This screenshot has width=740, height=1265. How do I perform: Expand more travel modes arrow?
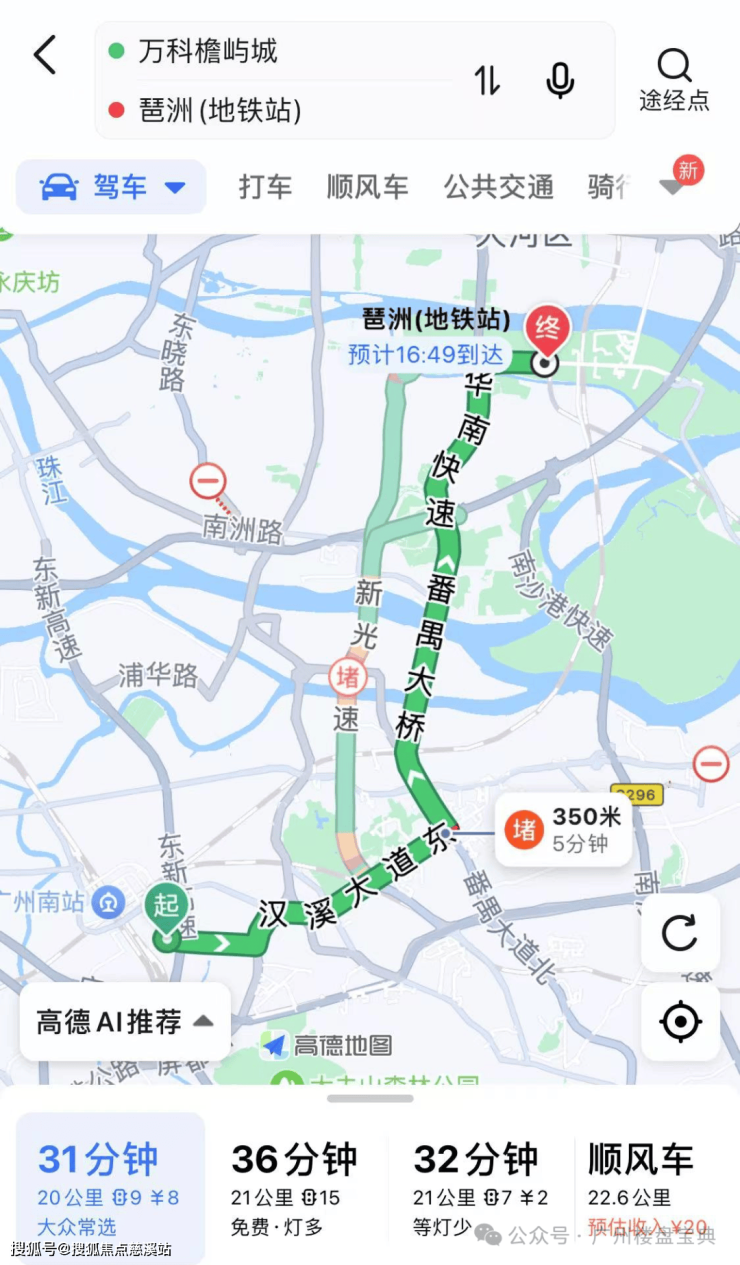(x=672, y=187)
